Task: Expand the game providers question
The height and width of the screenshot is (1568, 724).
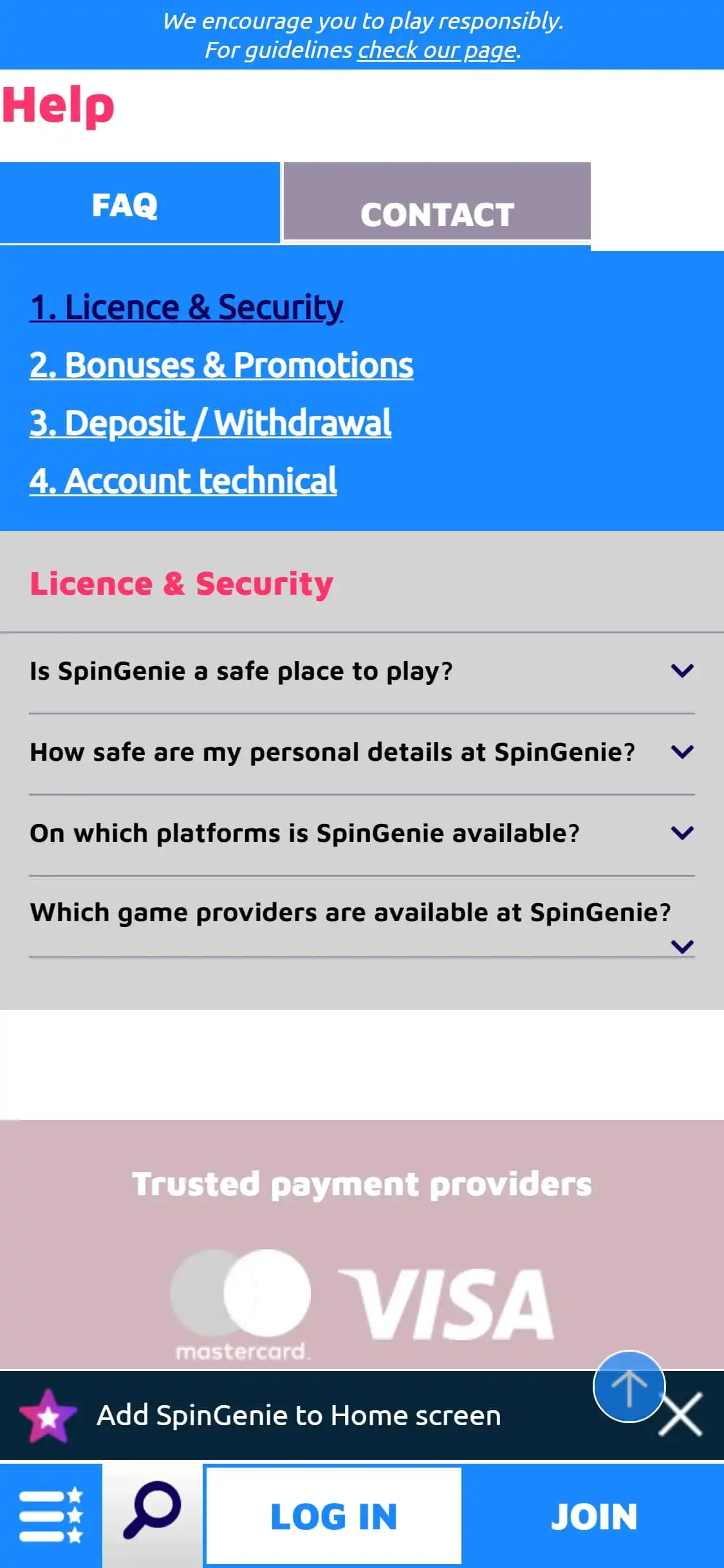Action: [x=362, y=914]
